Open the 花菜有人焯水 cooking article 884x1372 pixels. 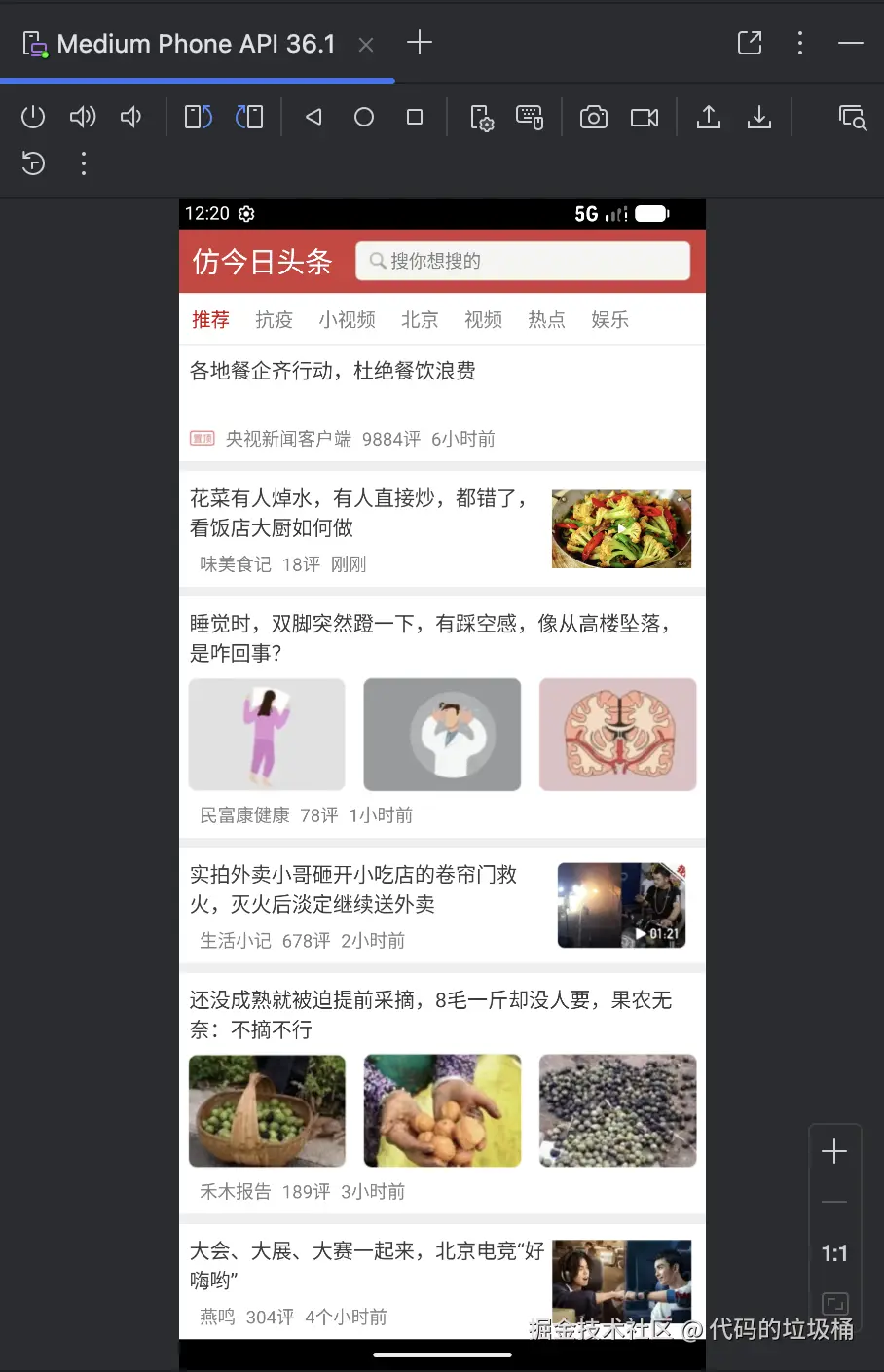pos(358,513)
